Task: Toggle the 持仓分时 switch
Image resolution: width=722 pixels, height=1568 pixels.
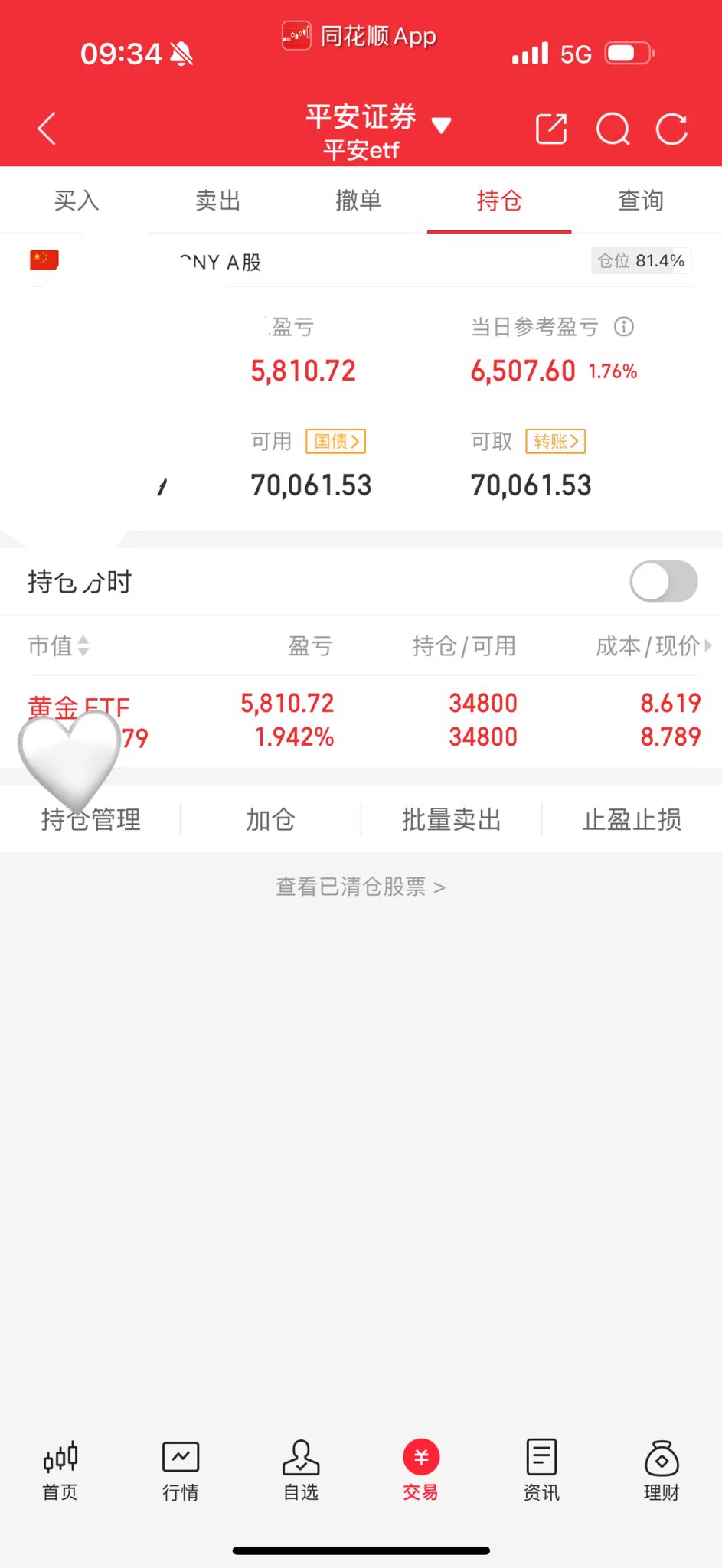Action: tap(663, 582)
